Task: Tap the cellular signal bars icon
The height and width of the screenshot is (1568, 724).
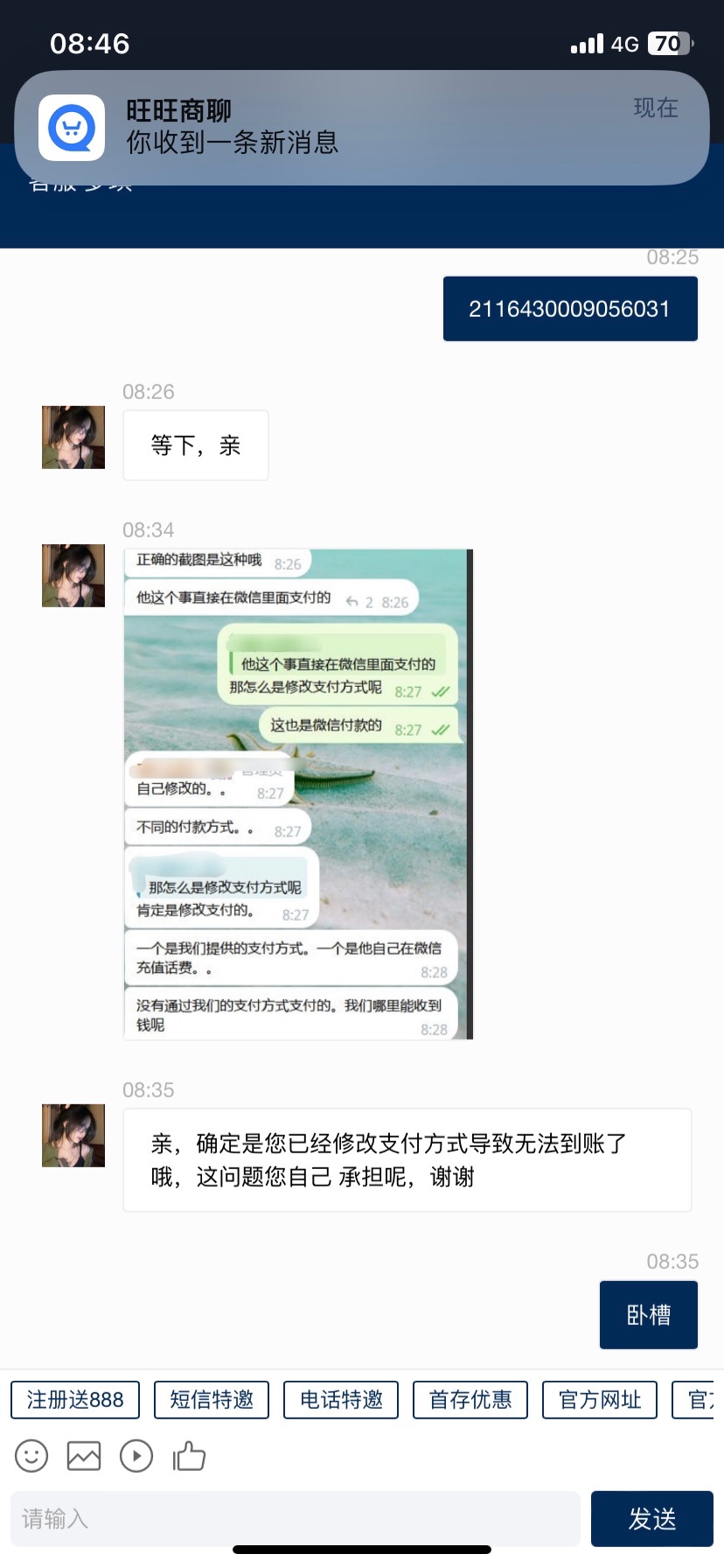Action: (x=586, y=42)
